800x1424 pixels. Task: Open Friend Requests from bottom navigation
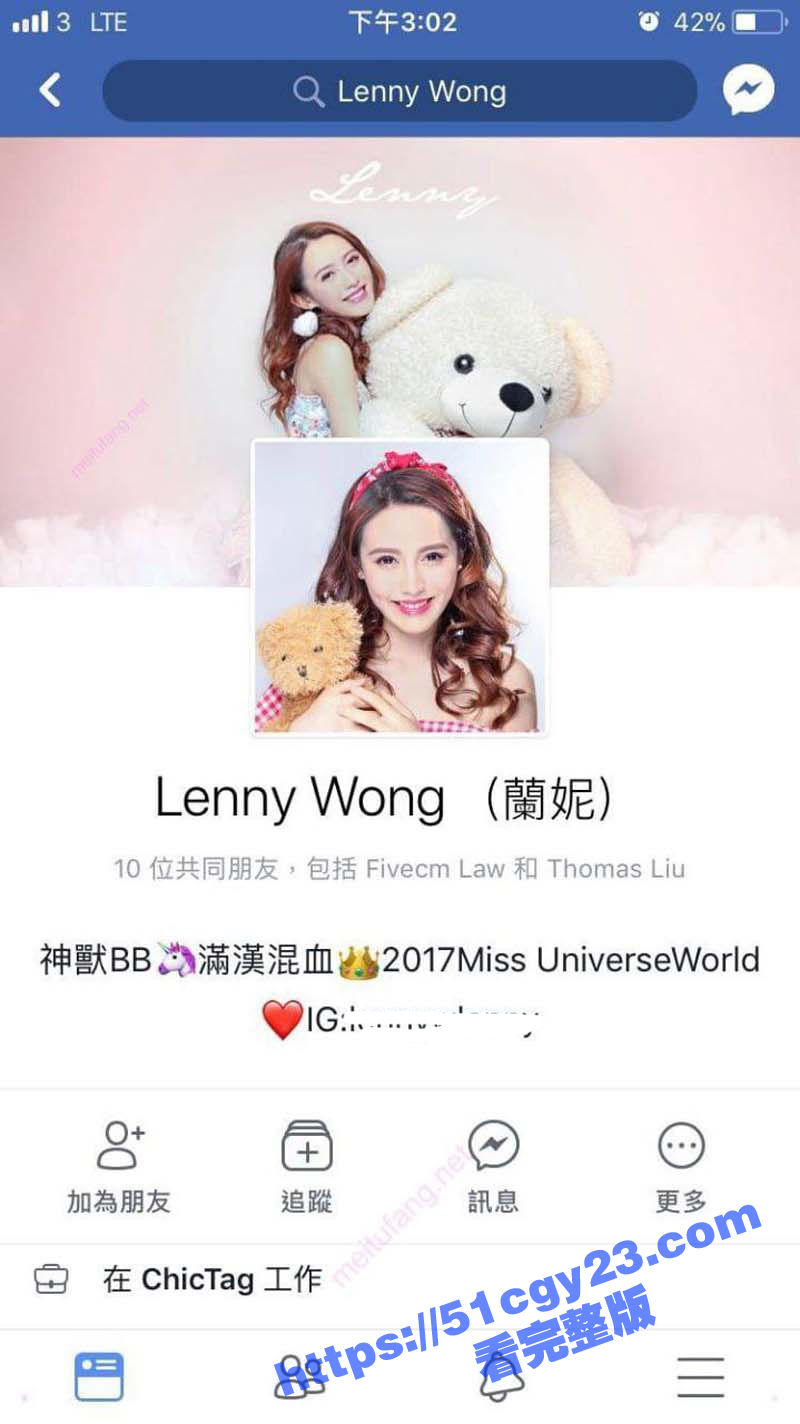[300, 1376]
